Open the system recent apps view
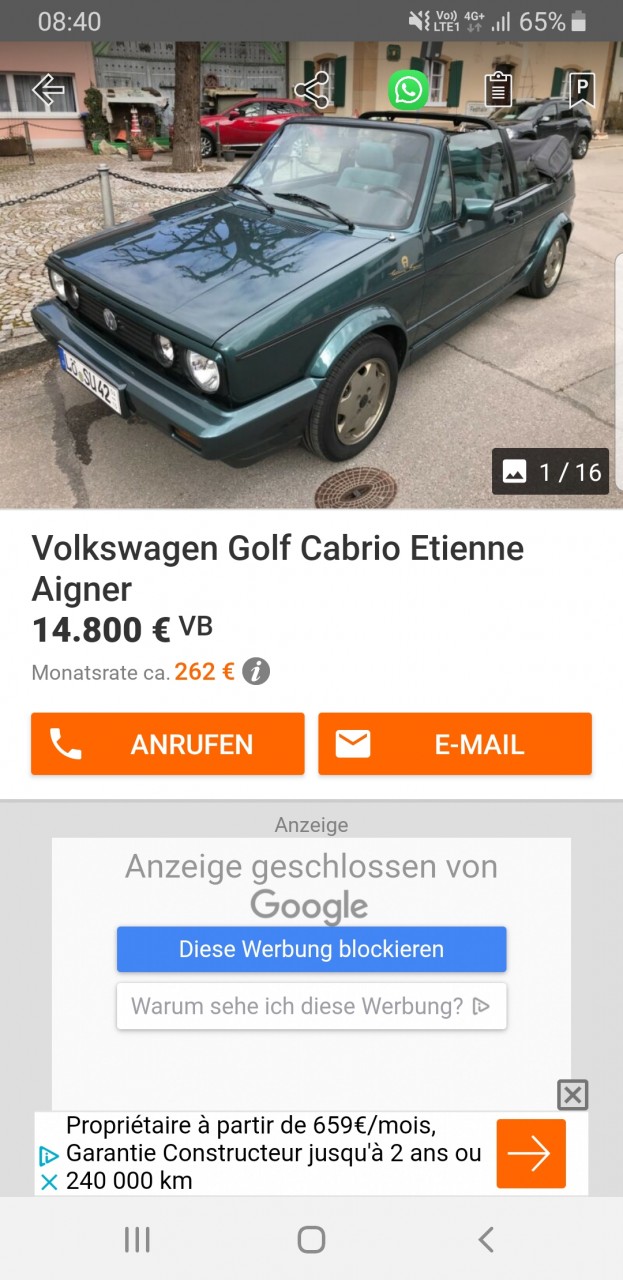The image size is (623, 1280). coord(137,1240)
